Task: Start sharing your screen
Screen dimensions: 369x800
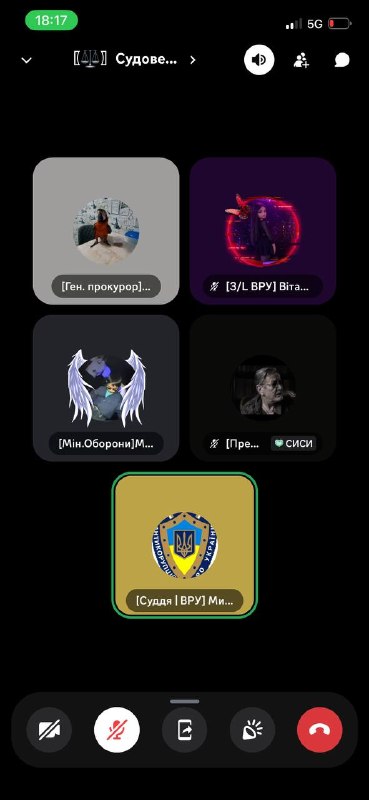Action: [184, 730]
